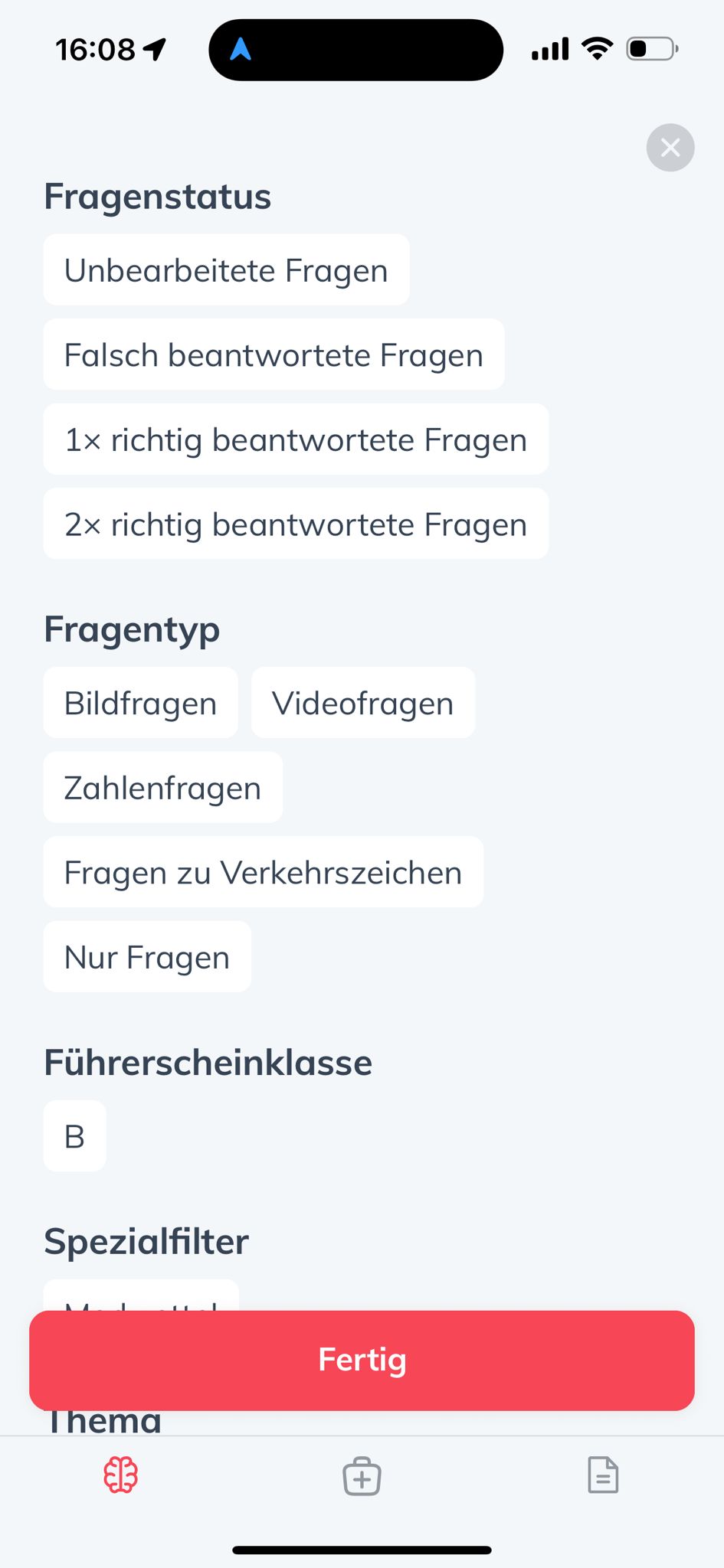Open the first-aid kit tab icon

point(362,1476)
